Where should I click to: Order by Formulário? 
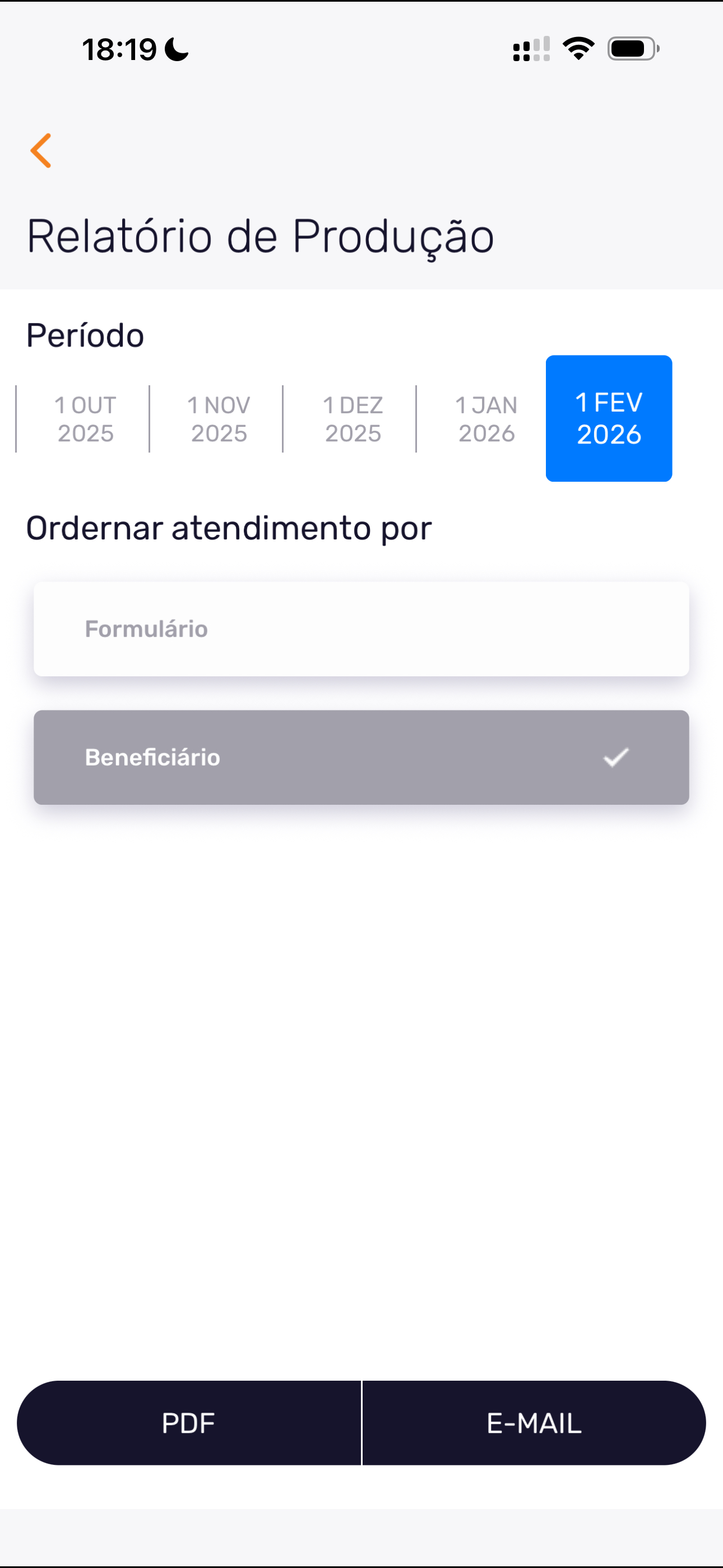pyautogui.click(x=361, y=629)
